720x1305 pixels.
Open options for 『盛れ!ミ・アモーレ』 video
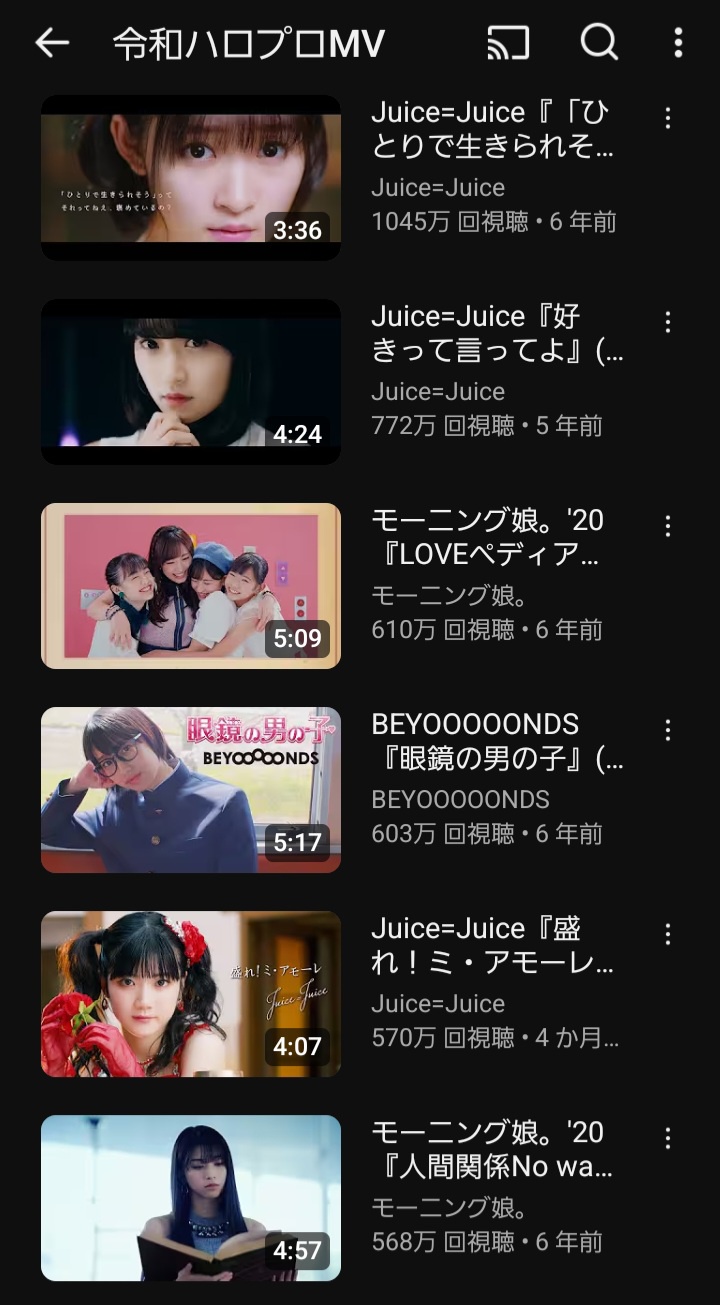click(667, 934)
